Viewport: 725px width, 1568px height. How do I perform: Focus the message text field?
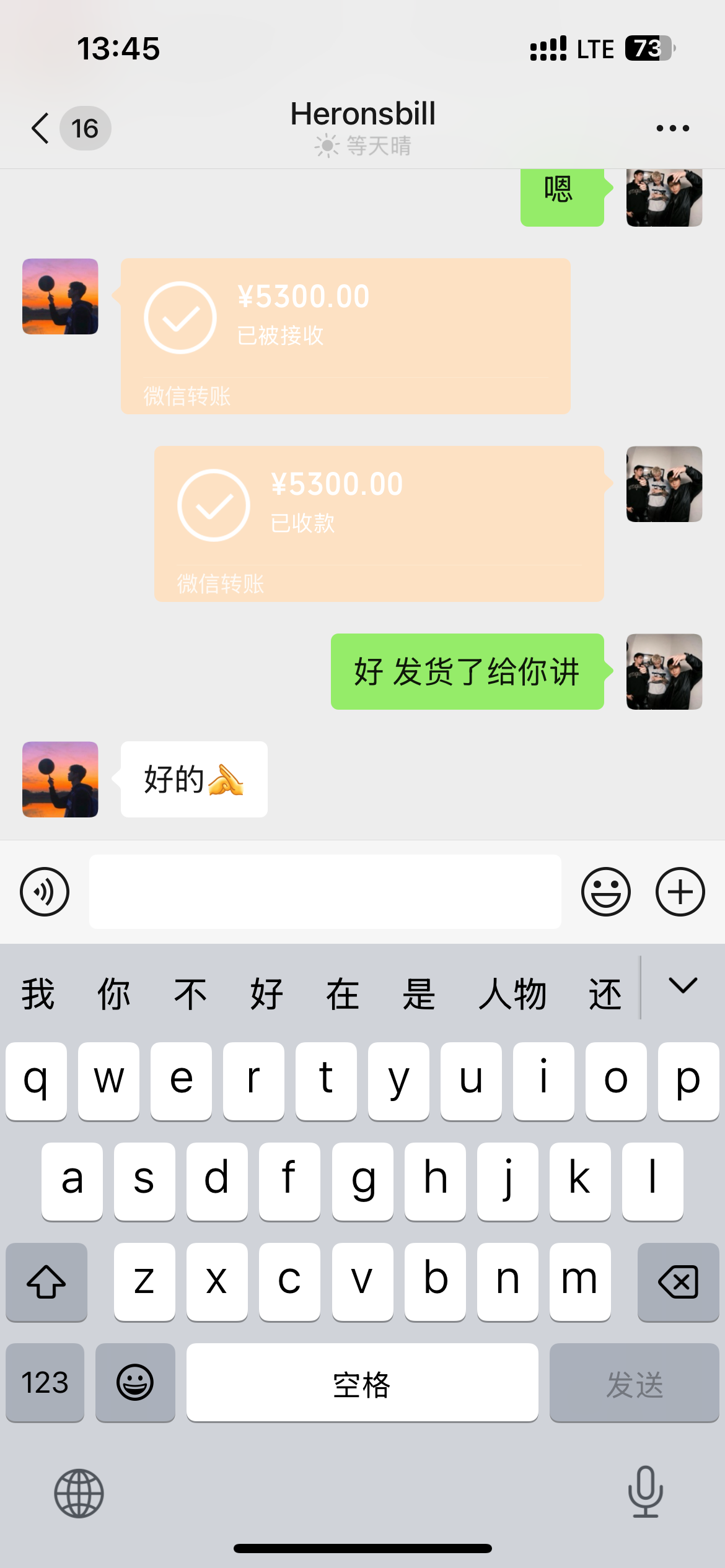pyautogui.click(x=325, y=892)
